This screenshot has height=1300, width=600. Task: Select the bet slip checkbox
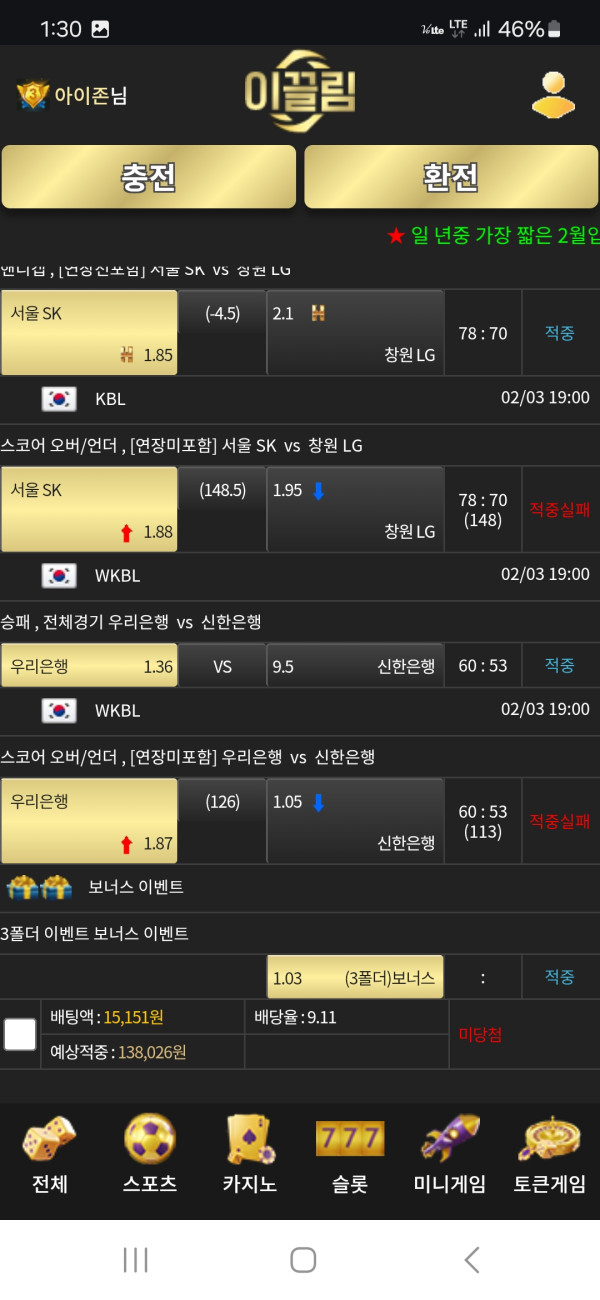click(20, 1034)
